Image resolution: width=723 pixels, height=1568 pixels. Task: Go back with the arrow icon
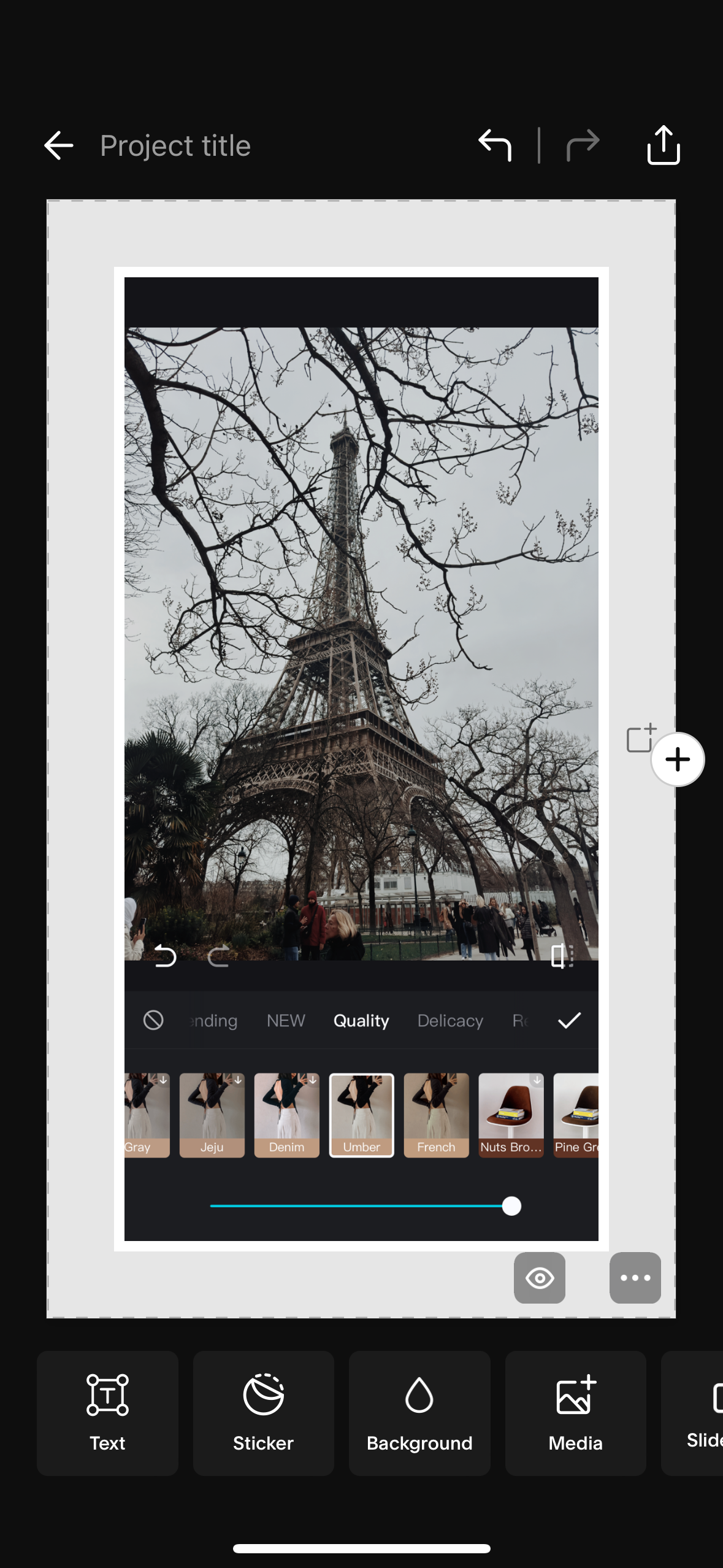pos(59,146)
